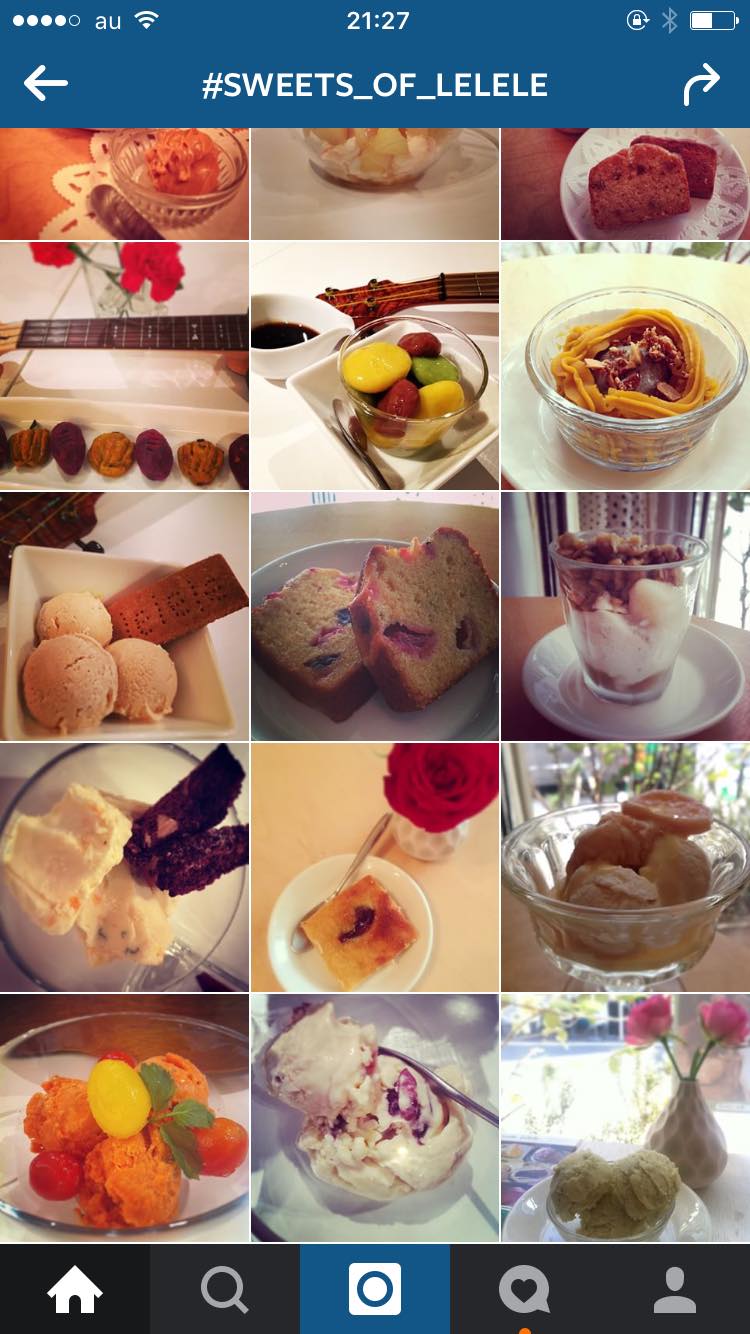Open the activity heart tab

(525, 1289)
